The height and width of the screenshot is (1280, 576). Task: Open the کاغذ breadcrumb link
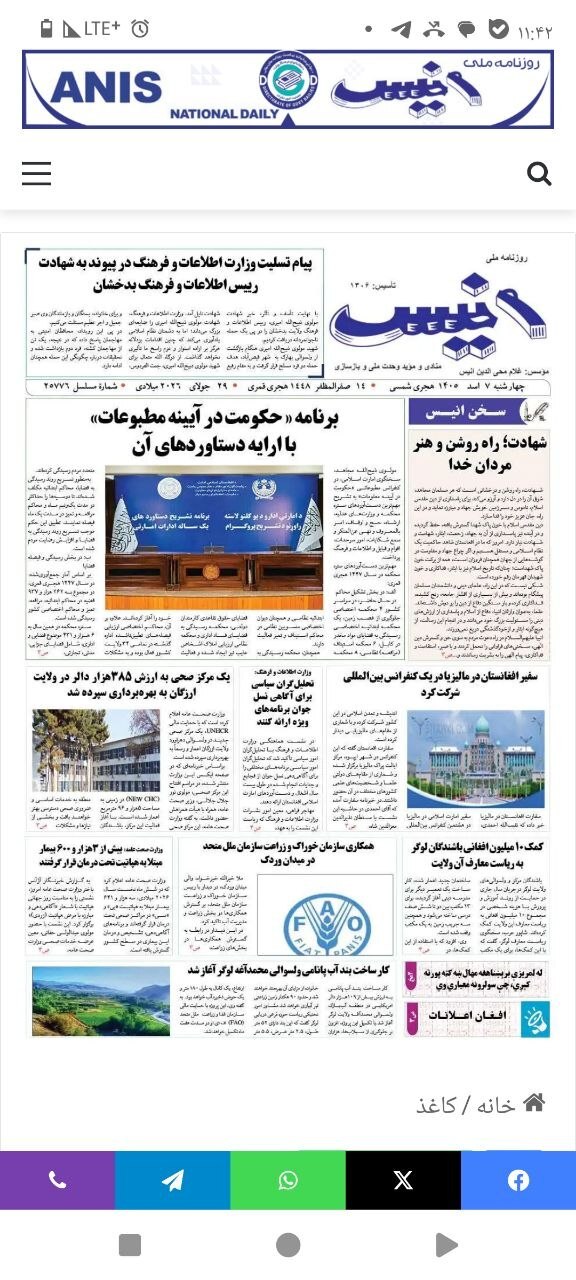click(436, 1104)
